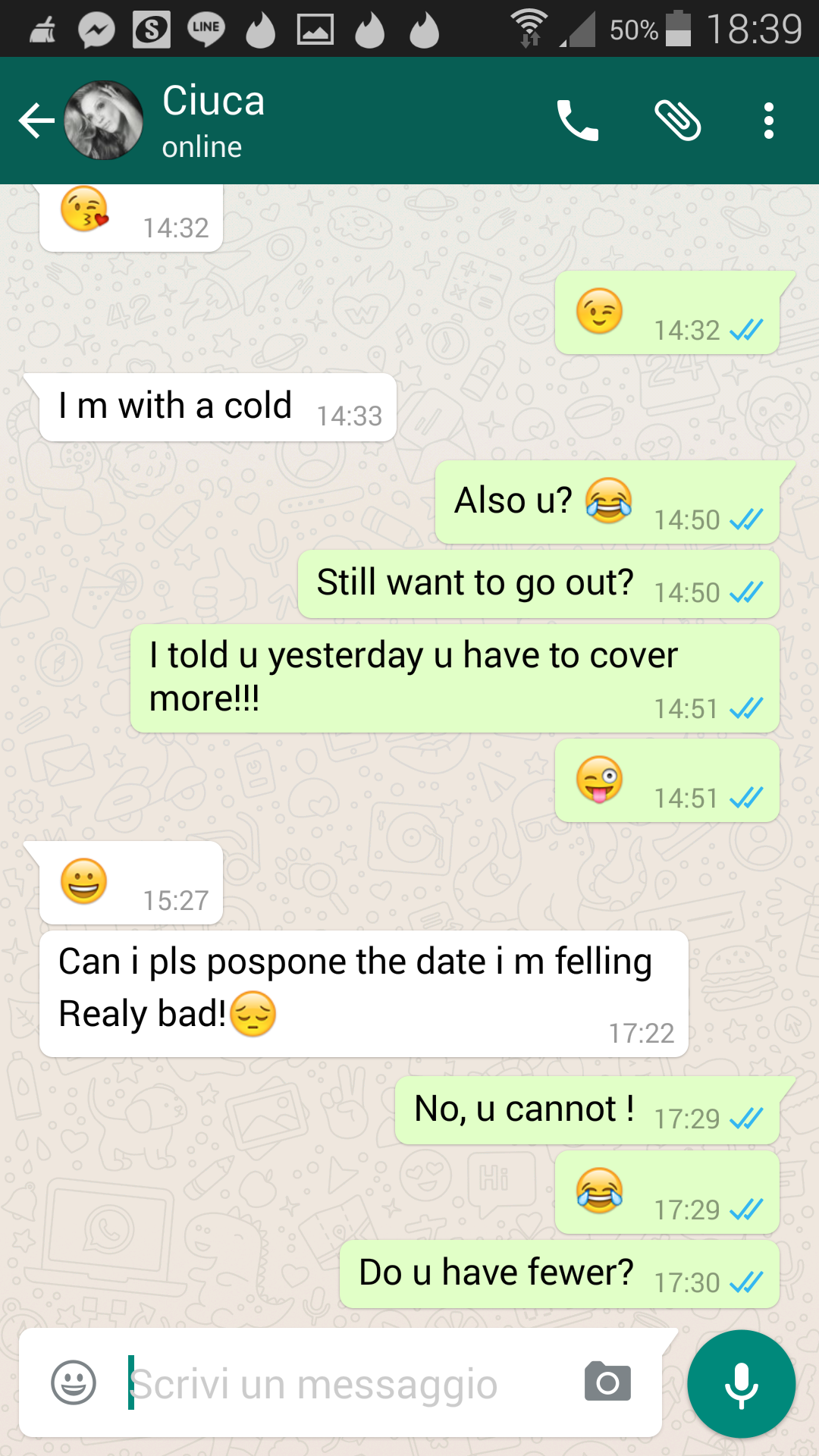819x1456 pixels.
Task: Open the attachment paperclip menu
Action: point(677,121)
